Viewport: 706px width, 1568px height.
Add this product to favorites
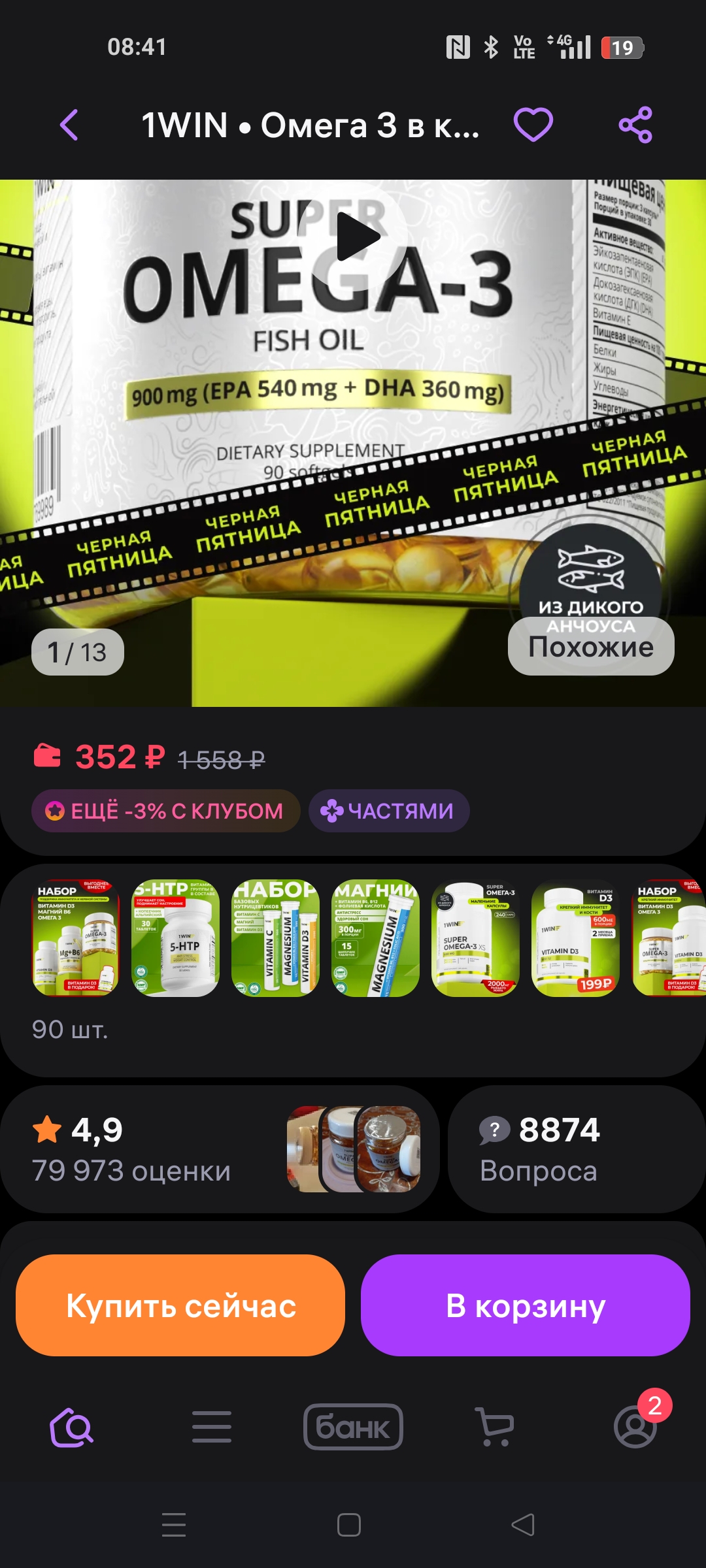coord(533,124)
